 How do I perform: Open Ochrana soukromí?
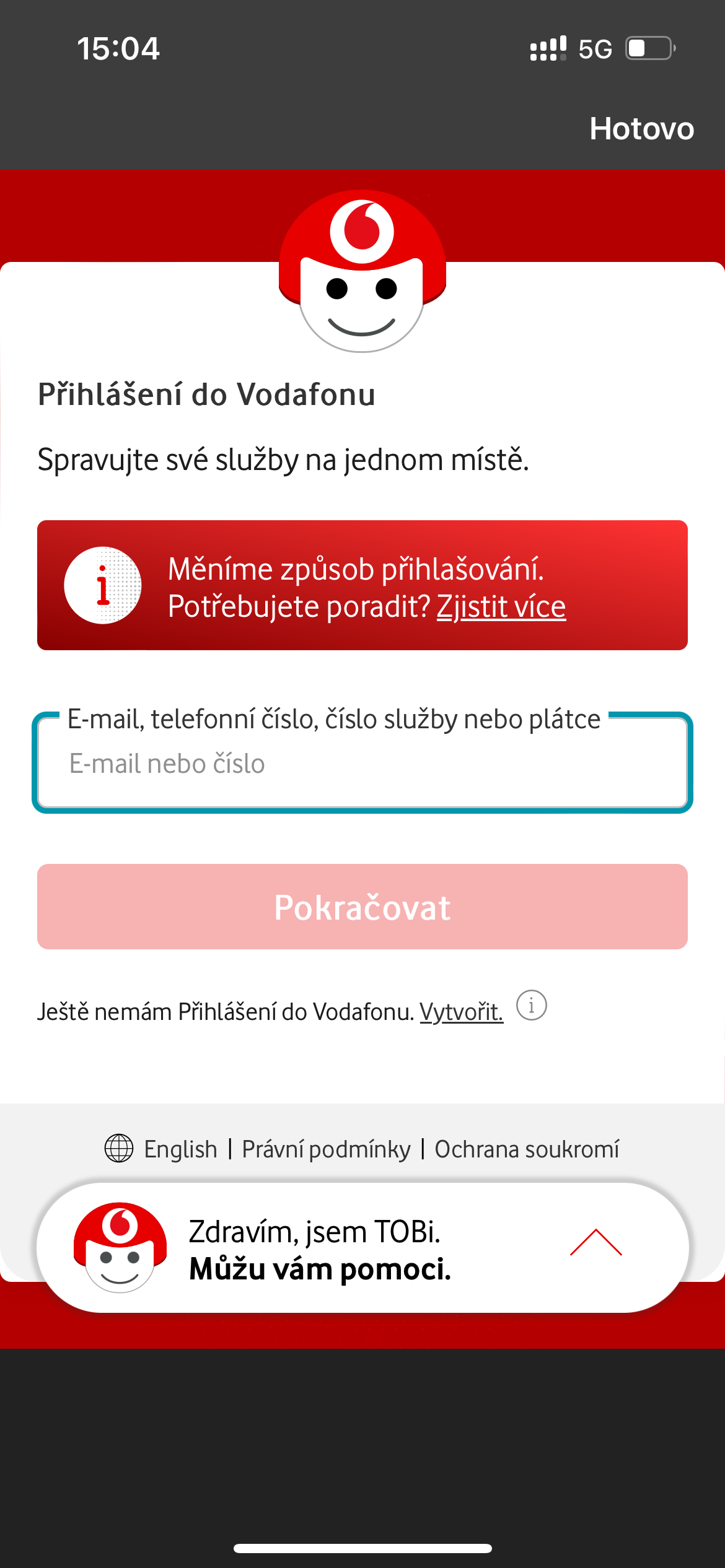(527, 1149)
